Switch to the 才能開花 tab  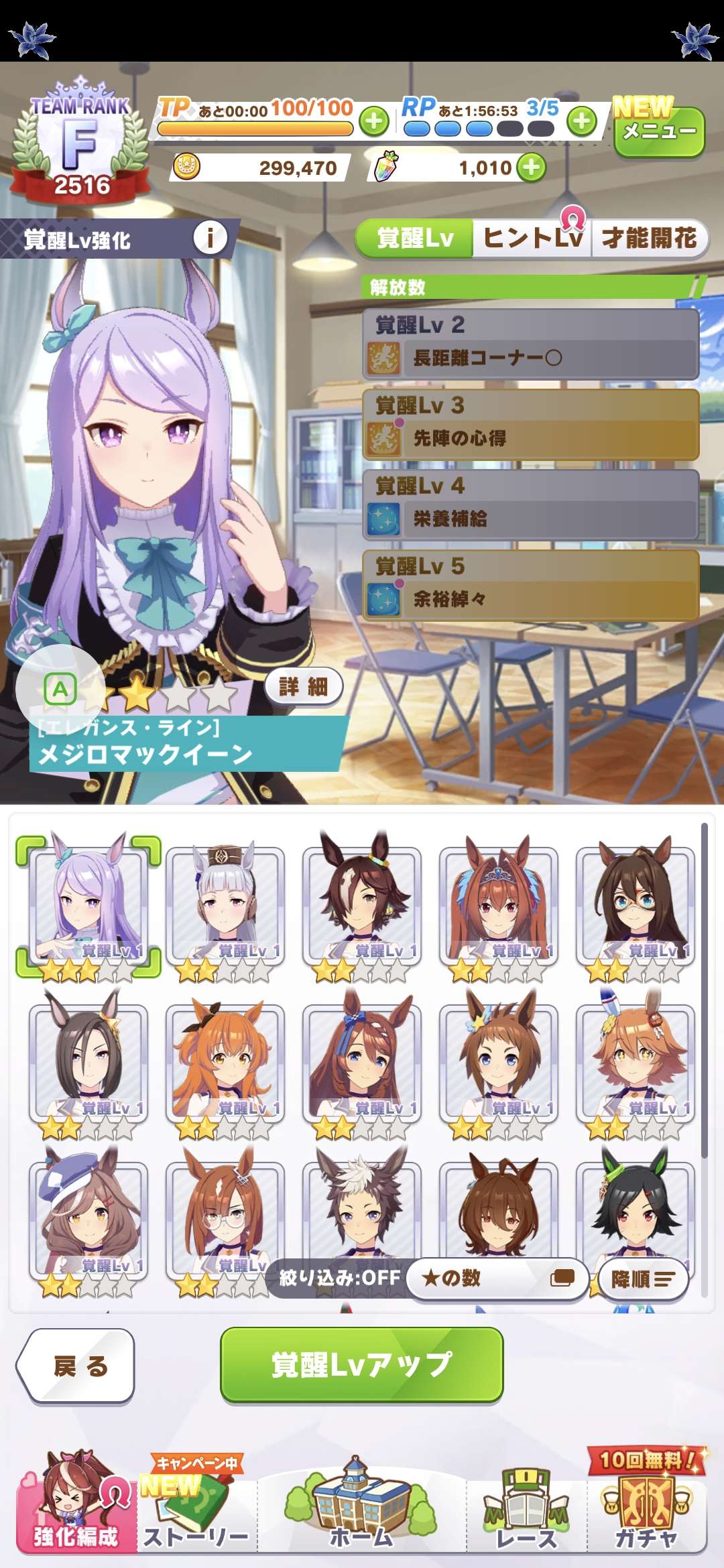648,238
